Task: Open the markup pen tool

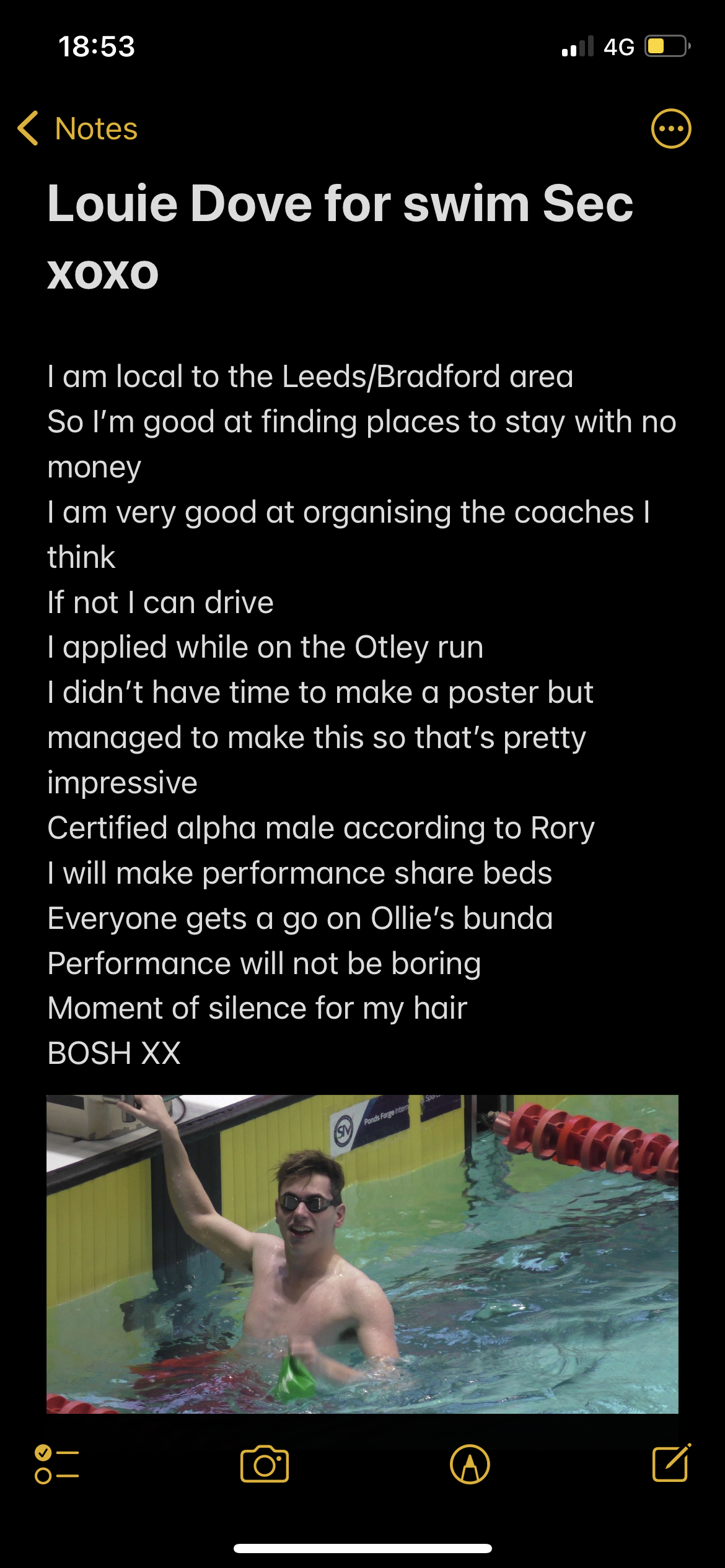Action: click(x=470, y=1464)
